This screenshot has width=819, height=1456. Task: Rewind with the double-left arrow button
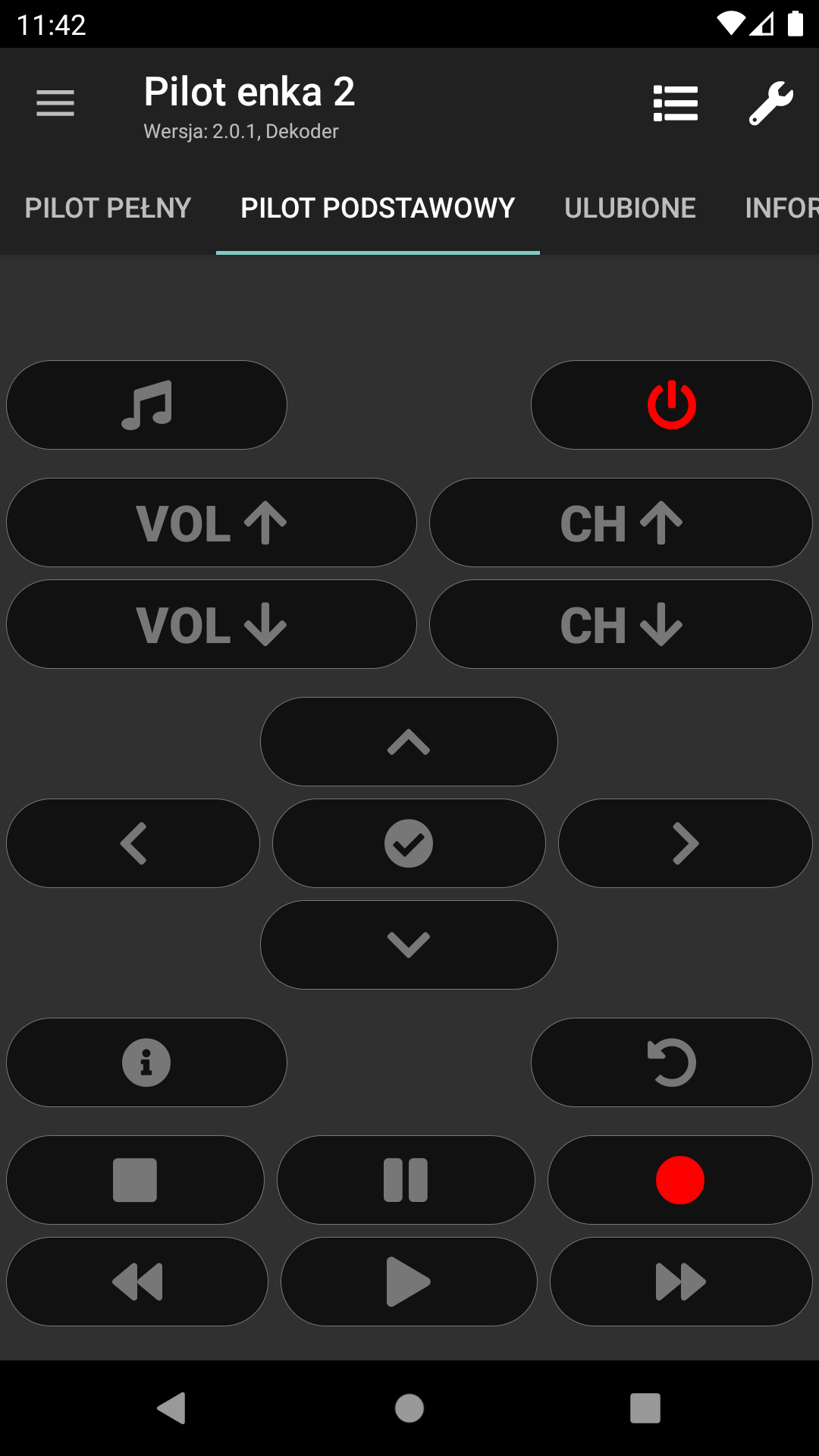coord(137,1282)
